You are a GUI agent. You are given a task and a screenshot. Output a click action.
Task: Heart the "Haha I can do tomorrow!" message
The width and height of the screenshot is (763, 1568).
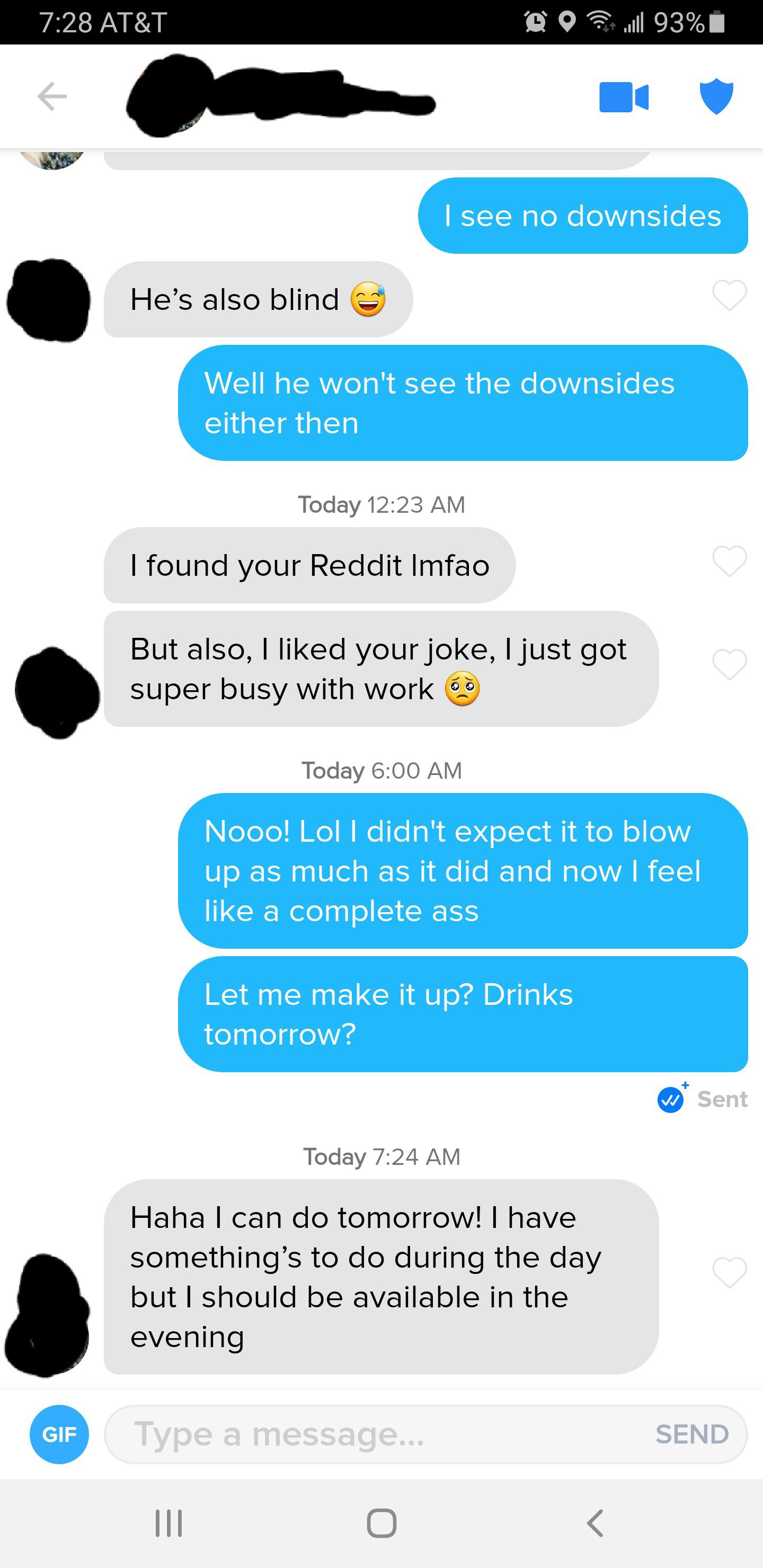[729, 1272]
